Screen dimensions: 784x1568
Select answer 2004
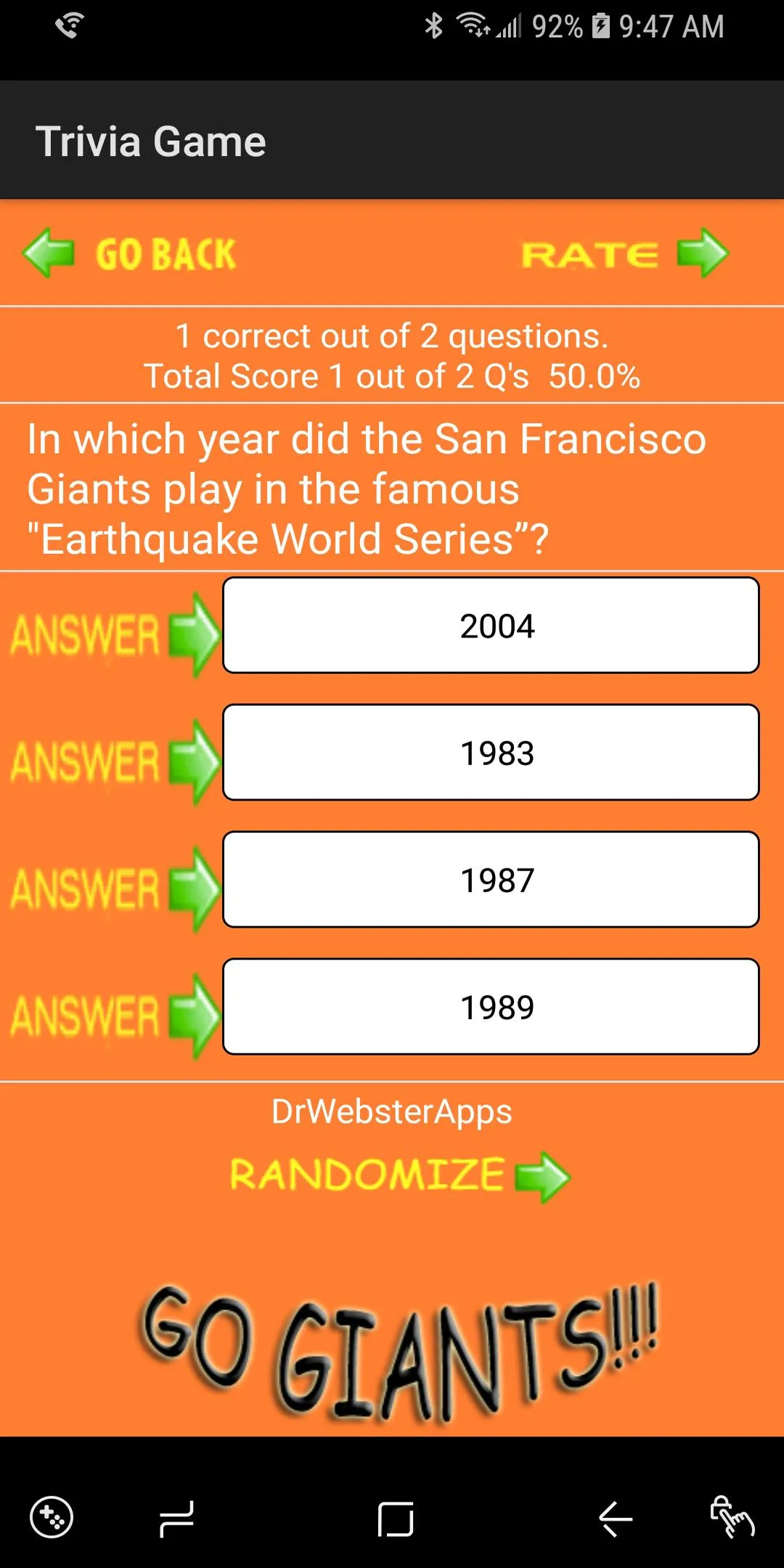[491, 625]
